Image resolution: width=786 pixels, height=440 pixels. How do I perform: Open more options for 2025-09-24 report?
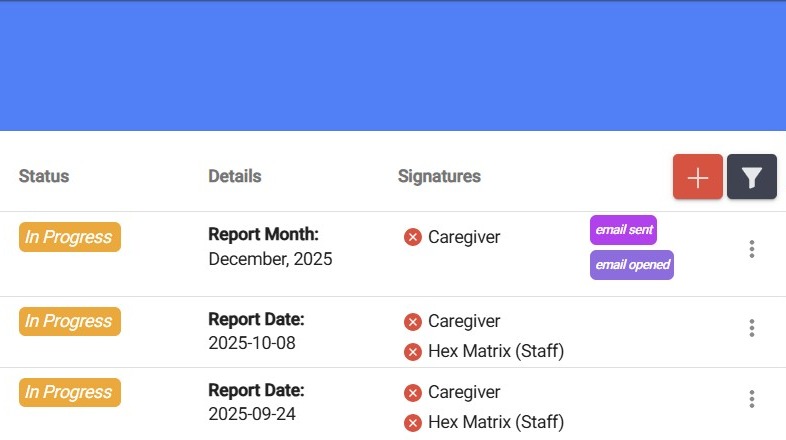coord(752,399)
